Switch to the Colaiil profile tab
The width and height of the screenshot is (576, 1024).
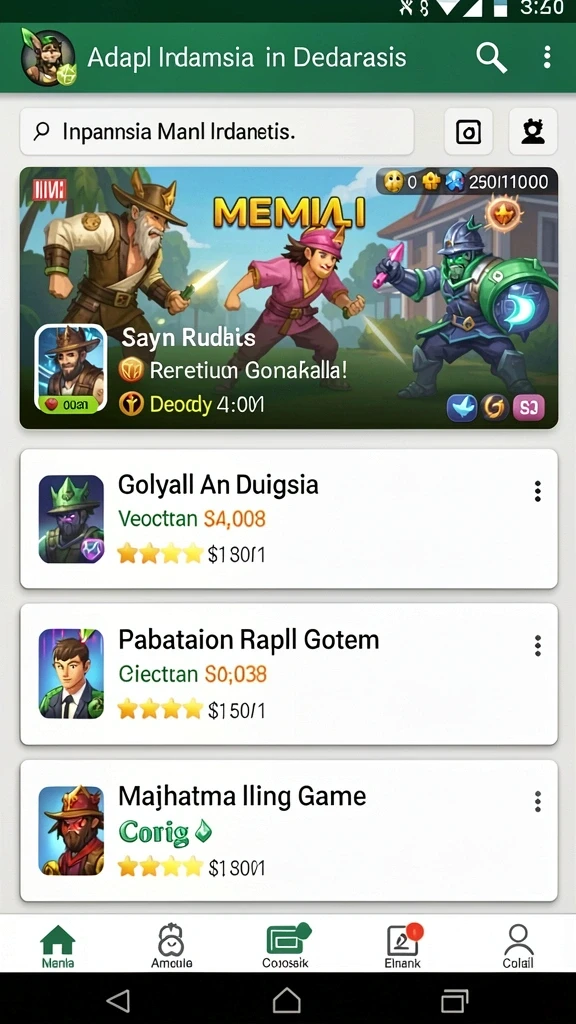(518, 946)
